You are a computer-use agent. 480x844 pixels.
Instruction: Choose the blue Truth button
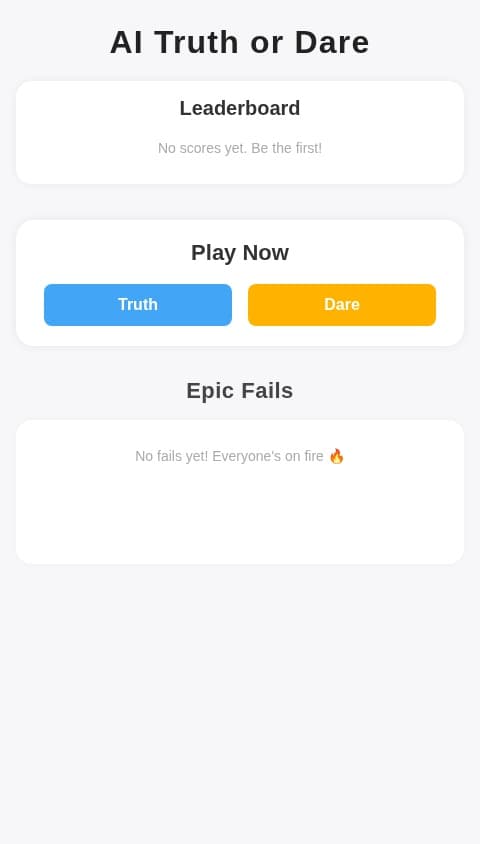[138, 305]
